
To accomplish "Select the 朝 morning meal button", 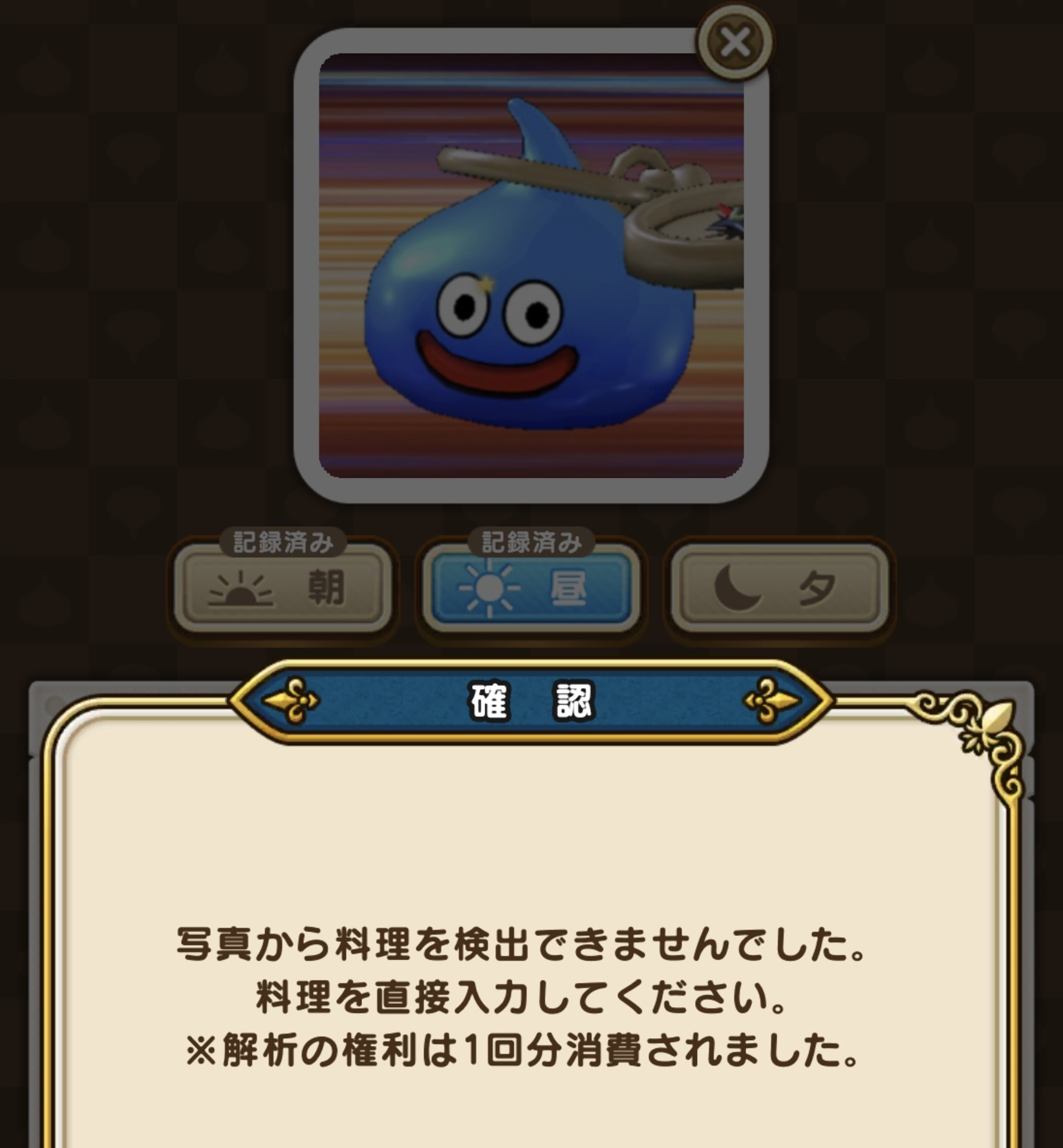I will pyautogui.click(x=283, y=588).
